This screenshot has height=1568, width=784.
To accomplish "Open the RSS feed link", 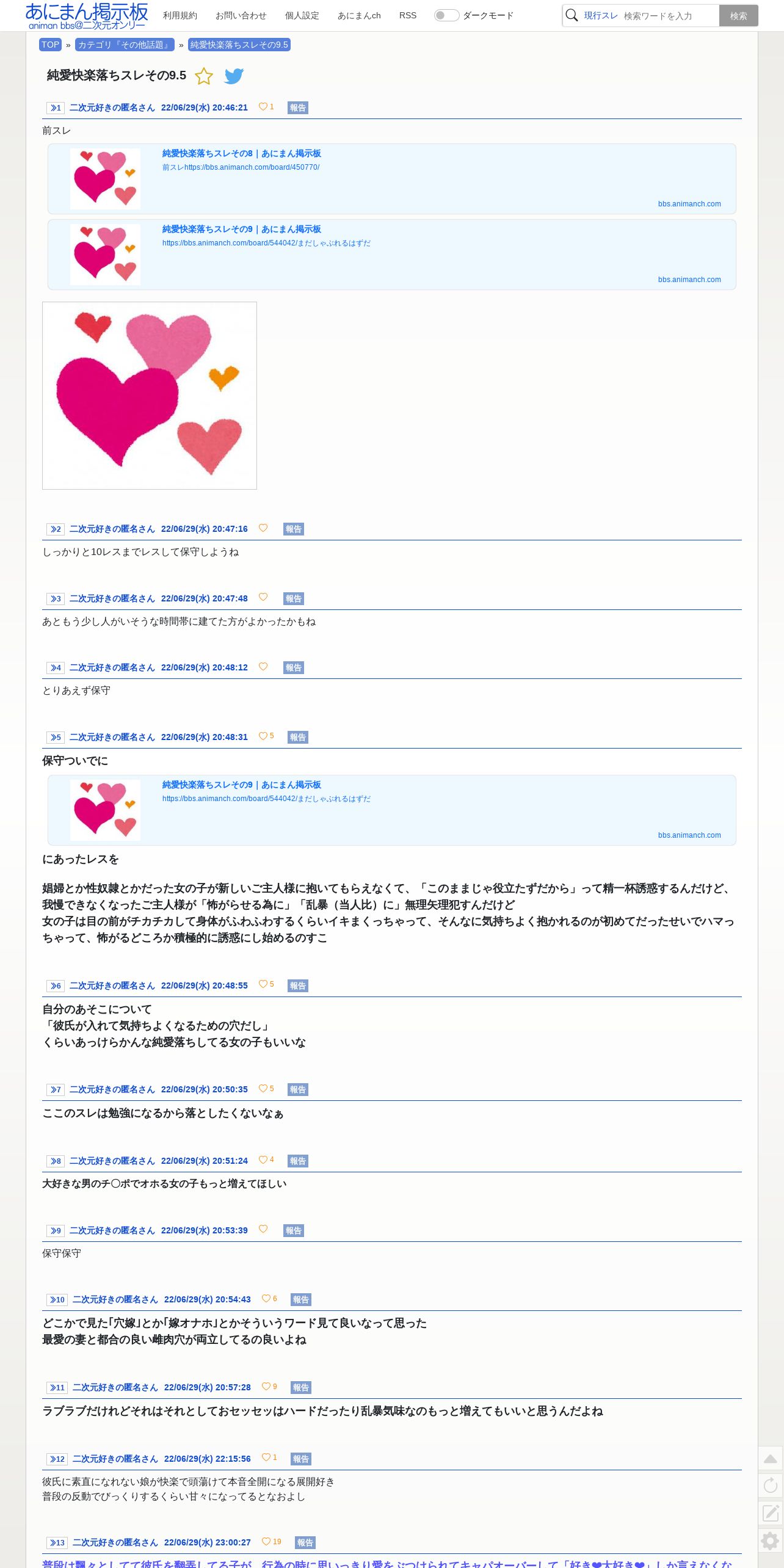I will 408,15.
